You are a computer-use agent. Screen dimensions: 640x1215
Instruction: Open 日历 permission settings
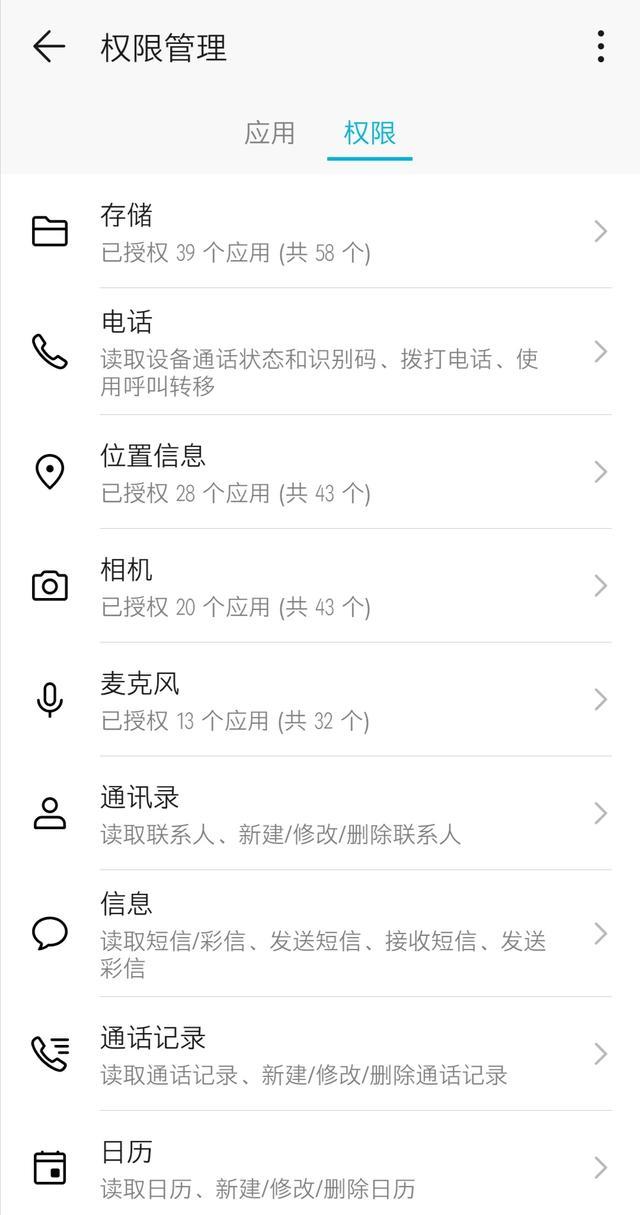[320, 1168]
